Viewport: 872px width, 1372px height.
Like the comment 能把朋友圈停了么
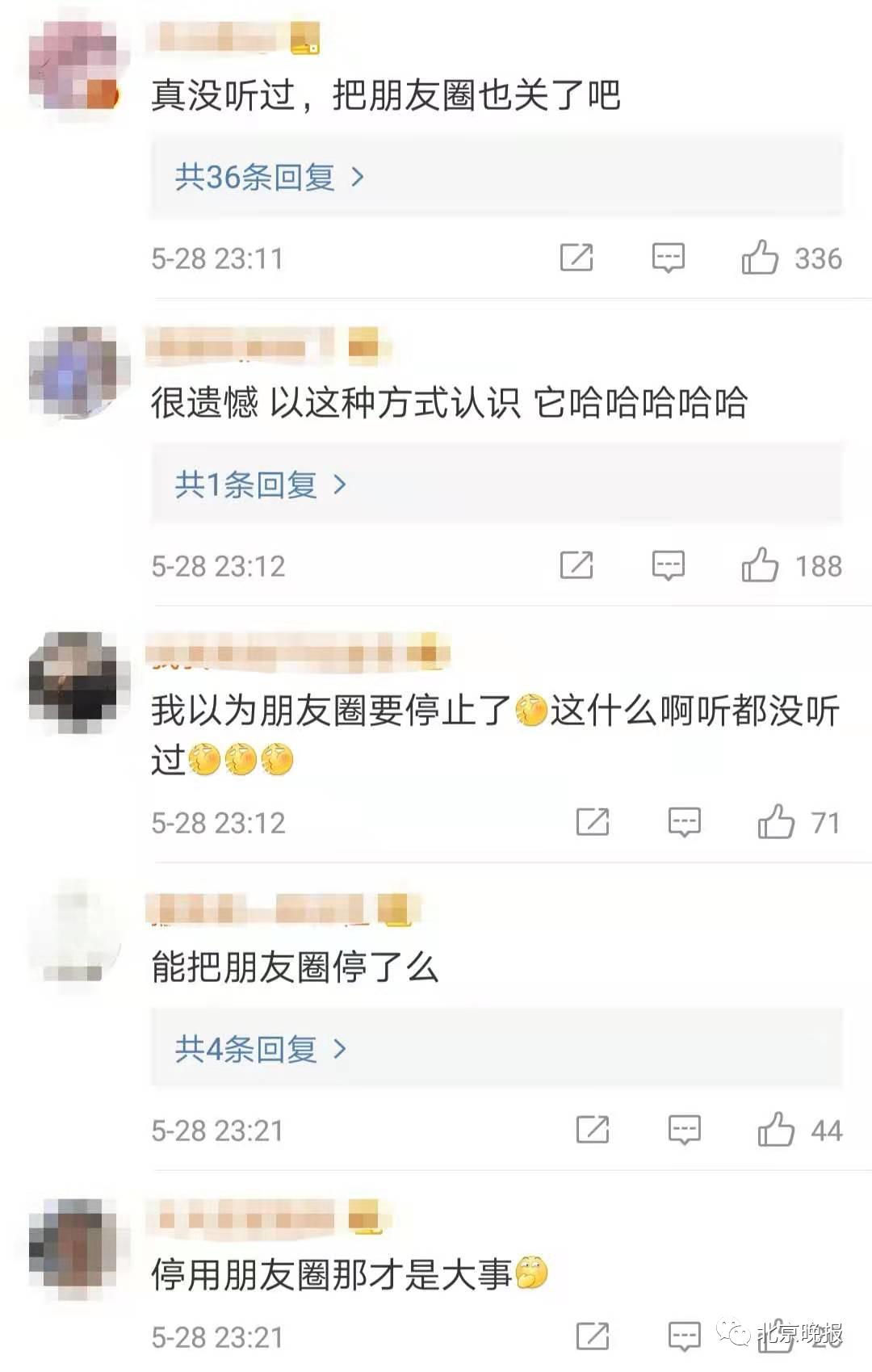tap(775, 1130)
